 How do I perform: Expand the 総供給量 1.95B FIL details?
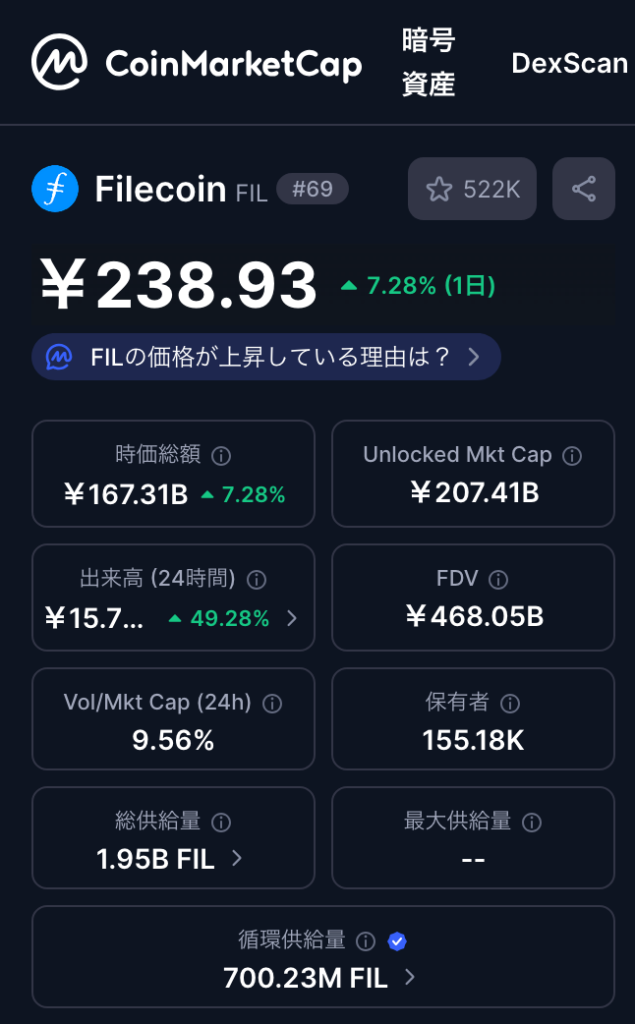point(237,858)
